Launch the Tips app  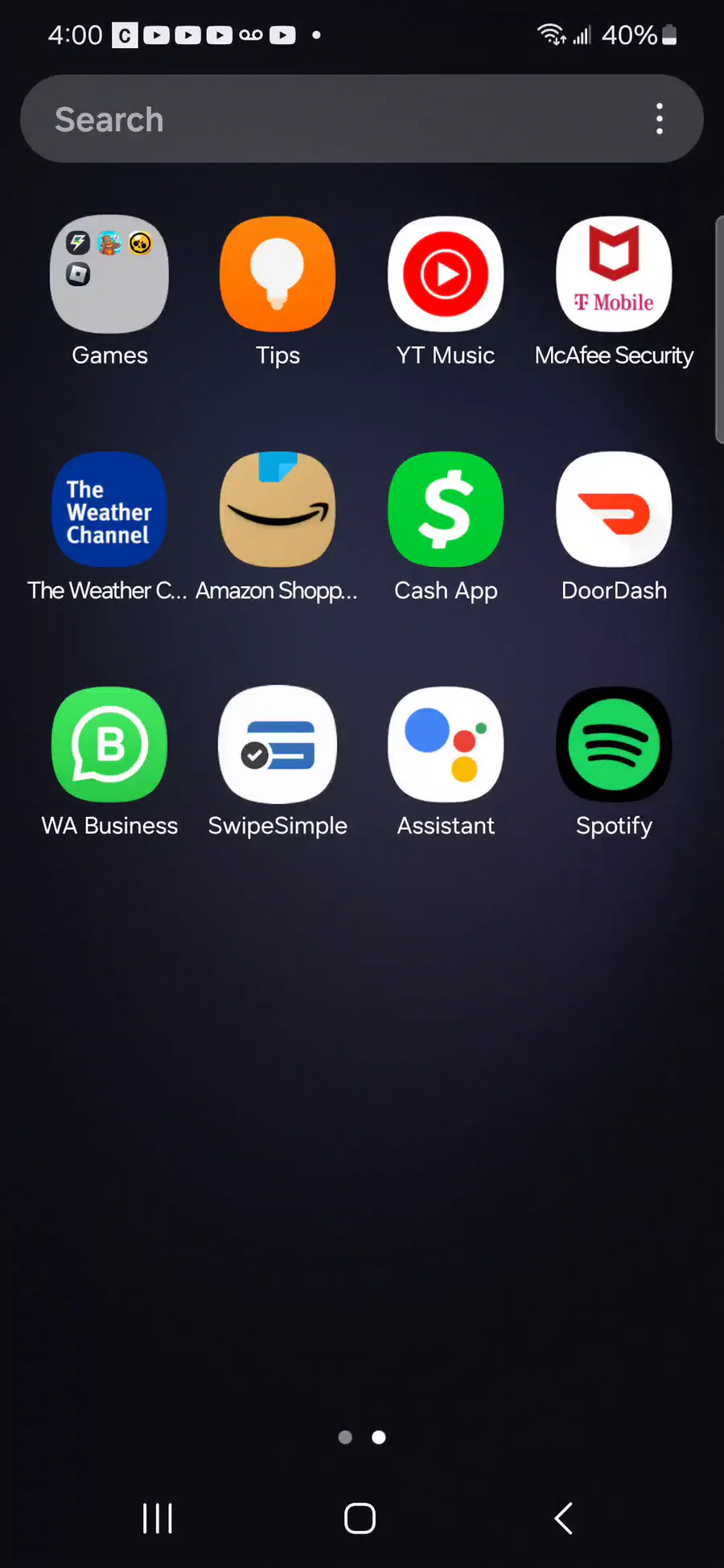[278, 274]
